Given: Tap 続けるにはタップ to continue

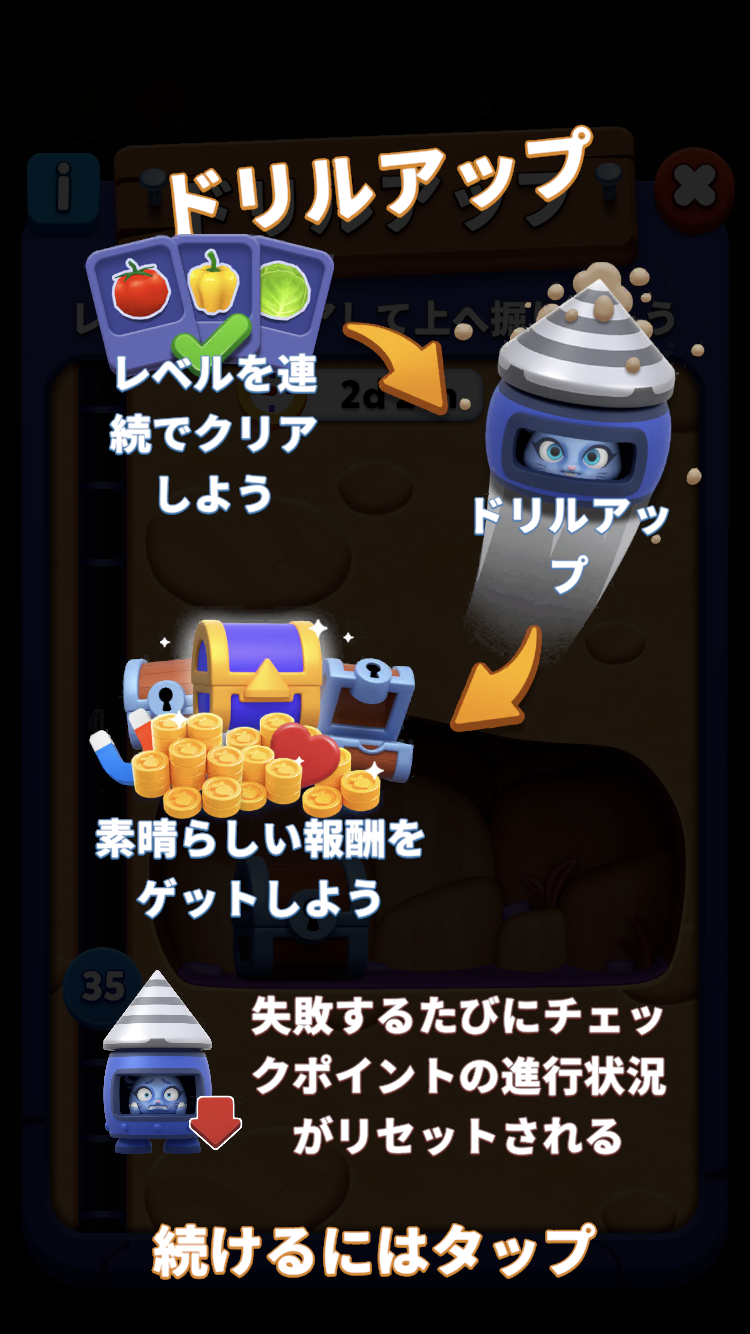Looking at the screenshot, I should tap(374, 1250).
